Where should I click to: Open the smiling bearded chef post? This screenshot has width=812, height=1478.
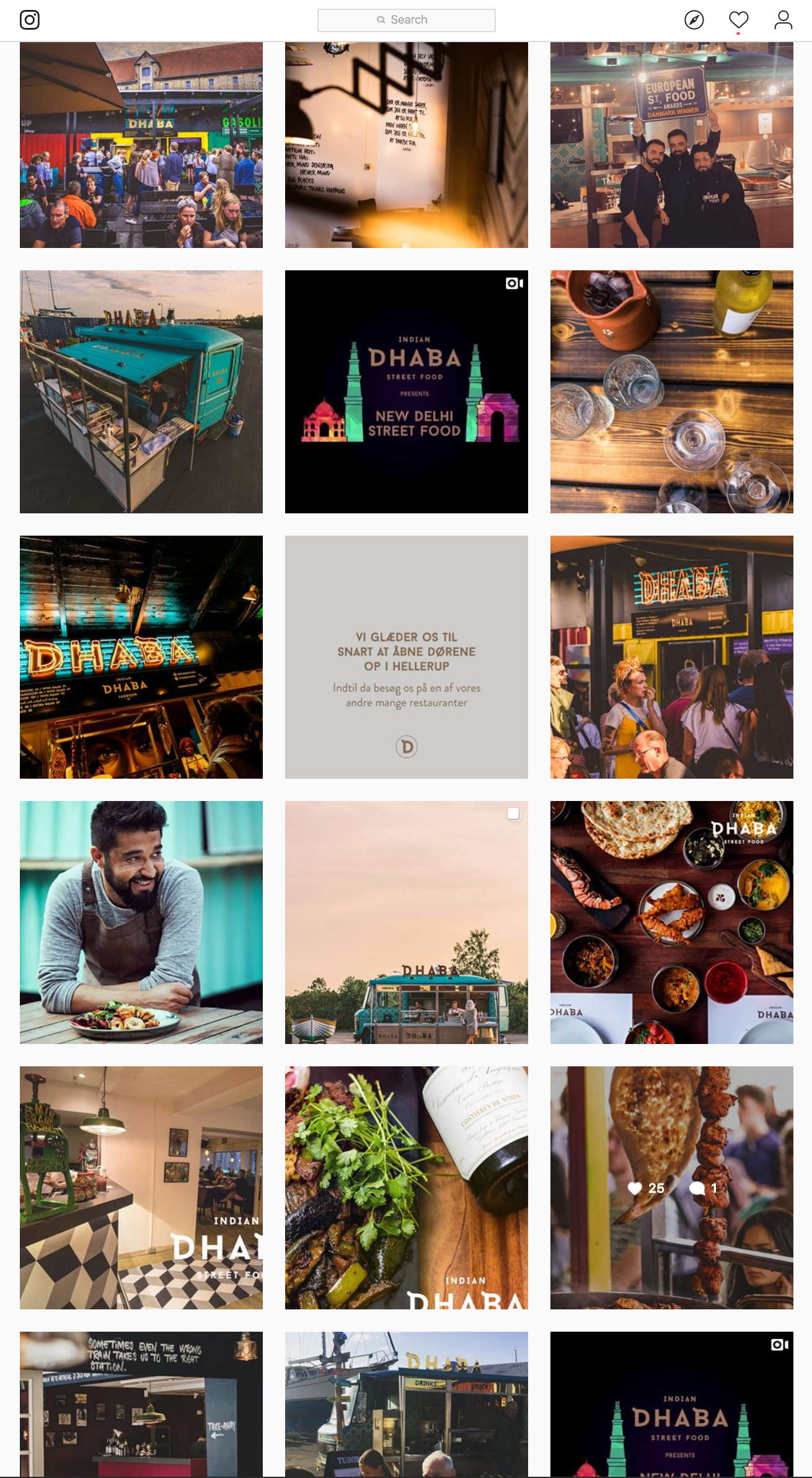pos(141,922)
